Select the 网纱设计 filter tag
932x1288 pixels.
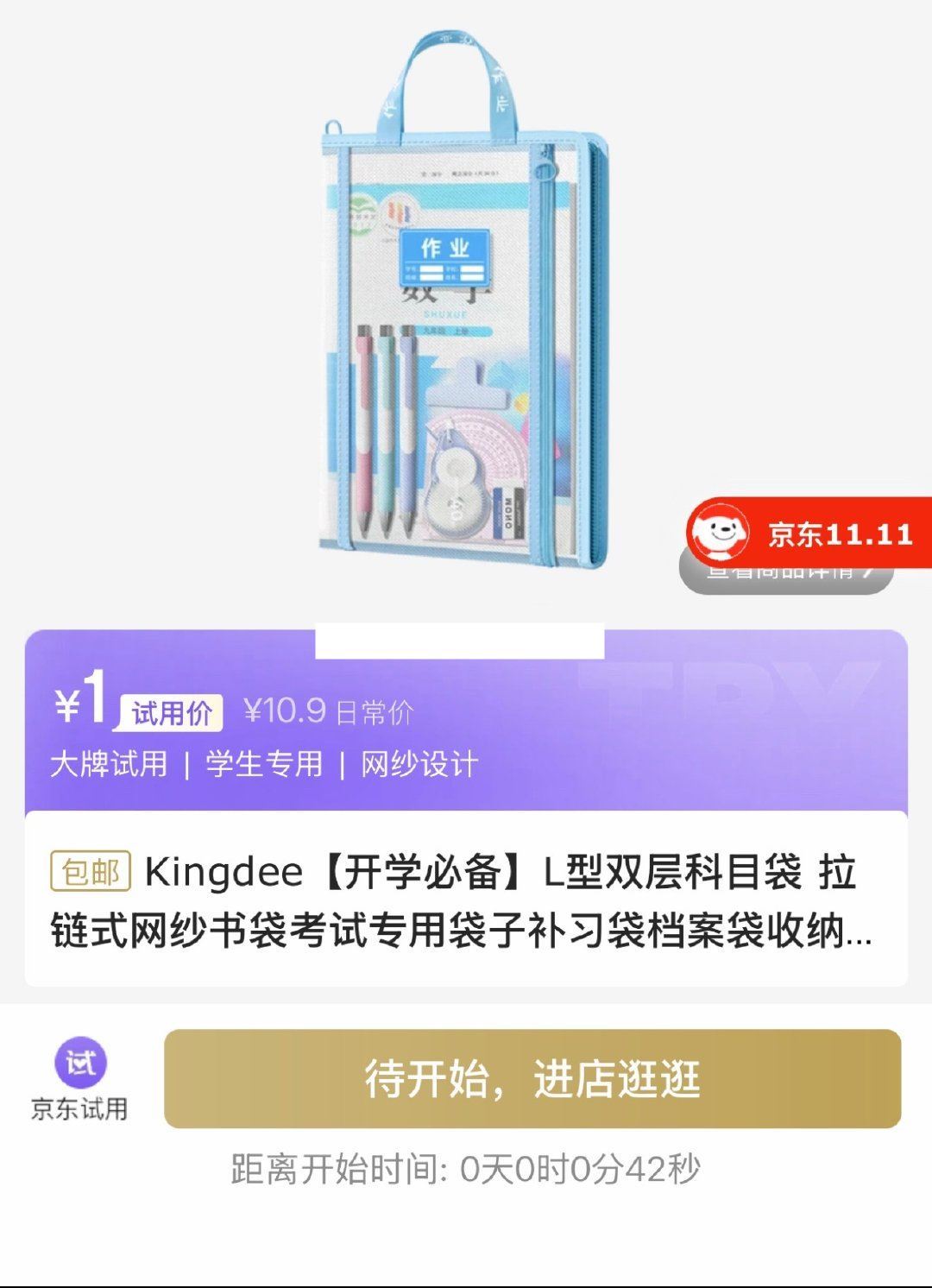point(415,765)
